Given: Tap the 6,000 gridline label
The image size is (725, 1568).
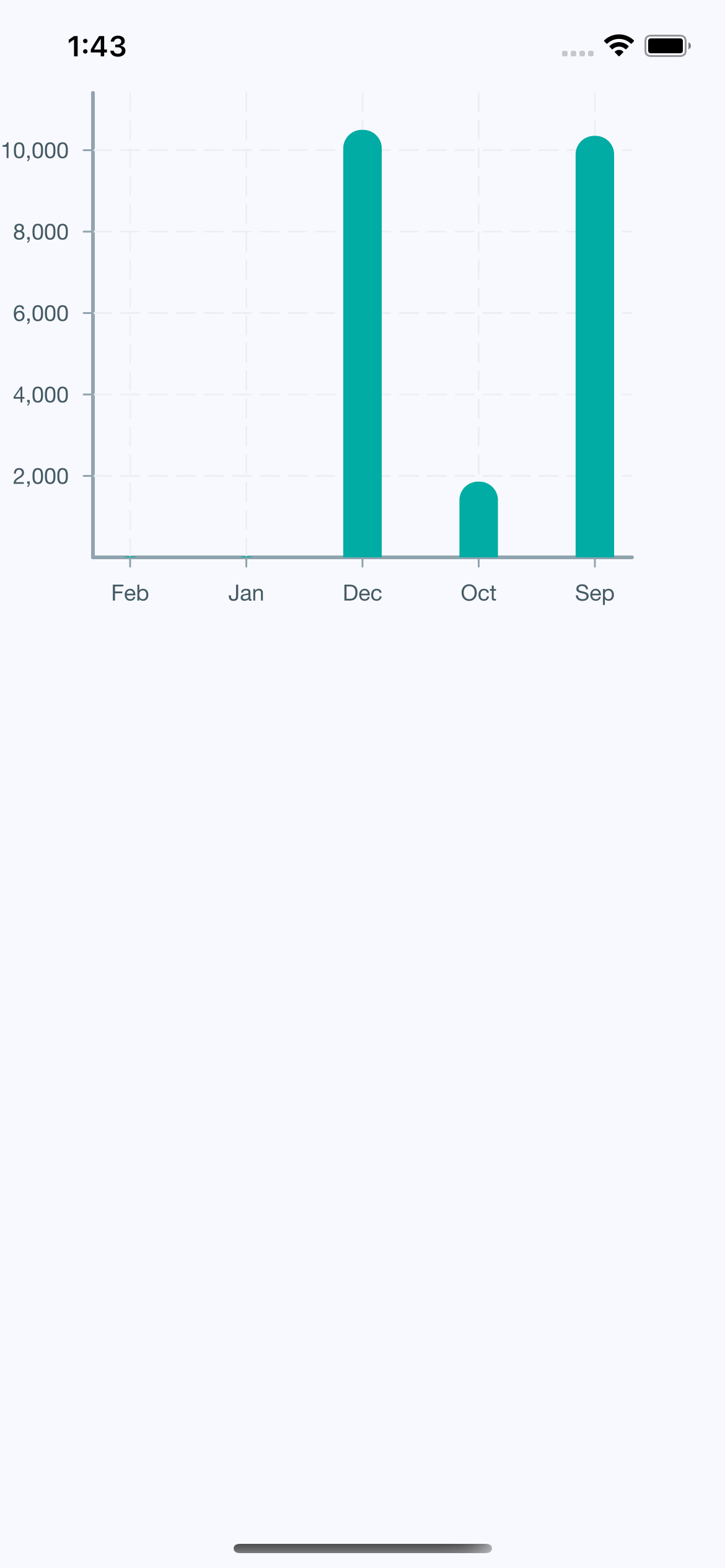Looking at the screenshot, I should (x=41, y=314).
